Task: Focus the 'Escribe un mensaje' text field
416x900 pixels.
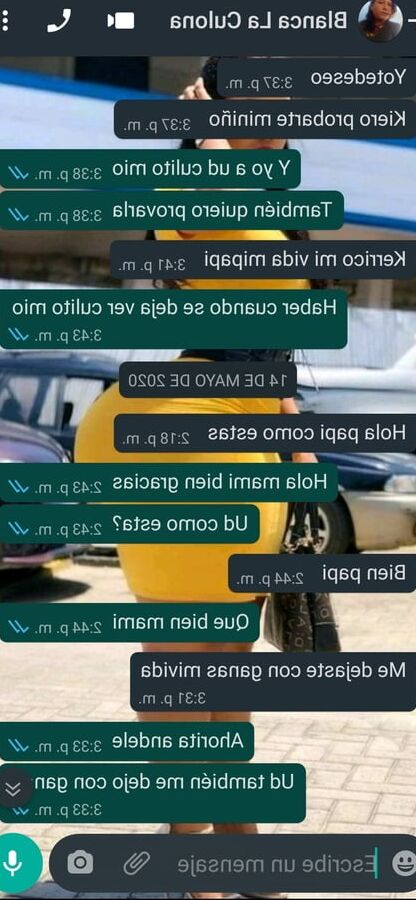Action: tap(277, 863)
